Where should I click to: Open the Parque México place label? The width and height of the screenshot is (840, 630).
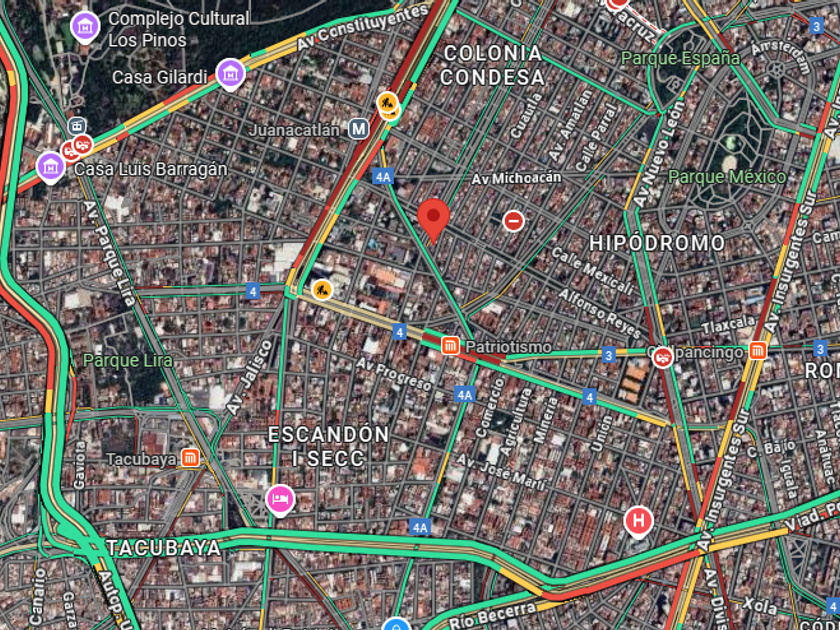(x=728, y=176)
